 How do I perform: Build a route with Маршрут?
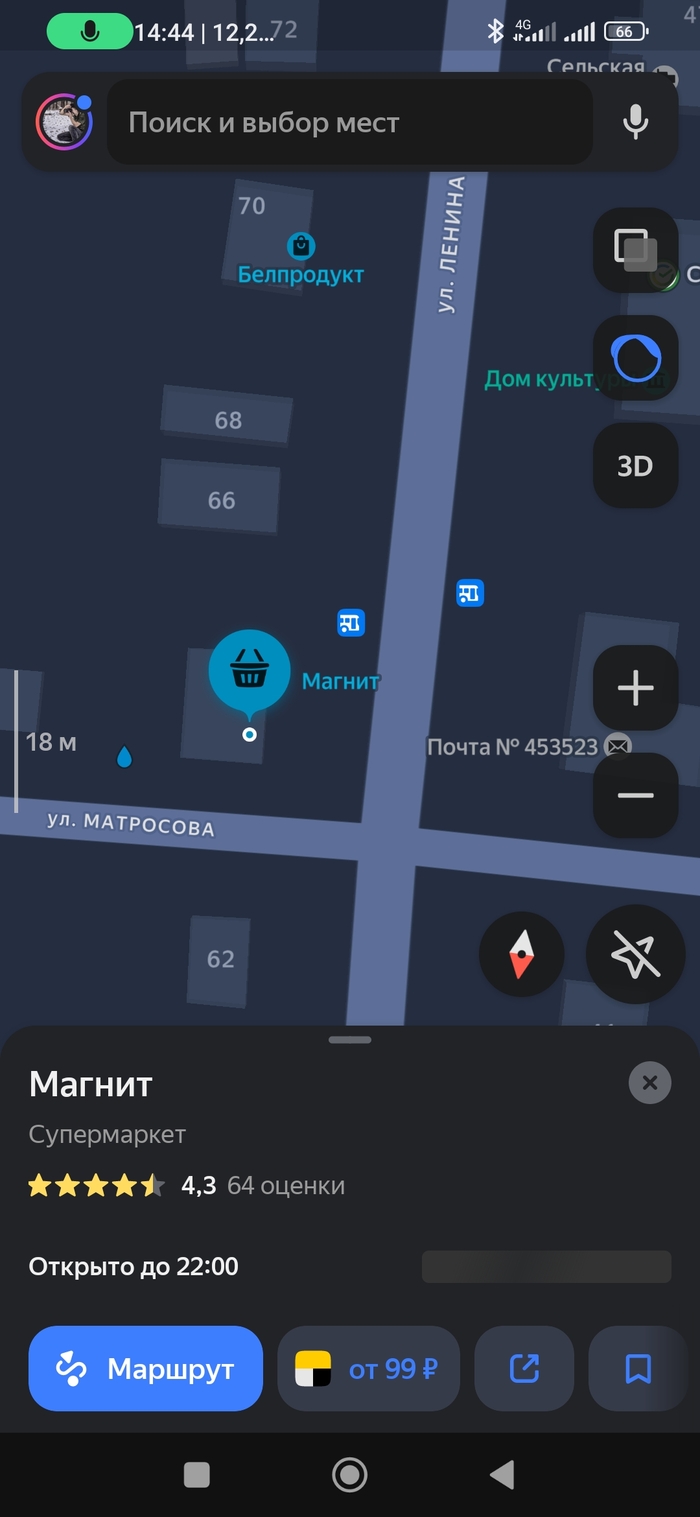pos(146,1368)
